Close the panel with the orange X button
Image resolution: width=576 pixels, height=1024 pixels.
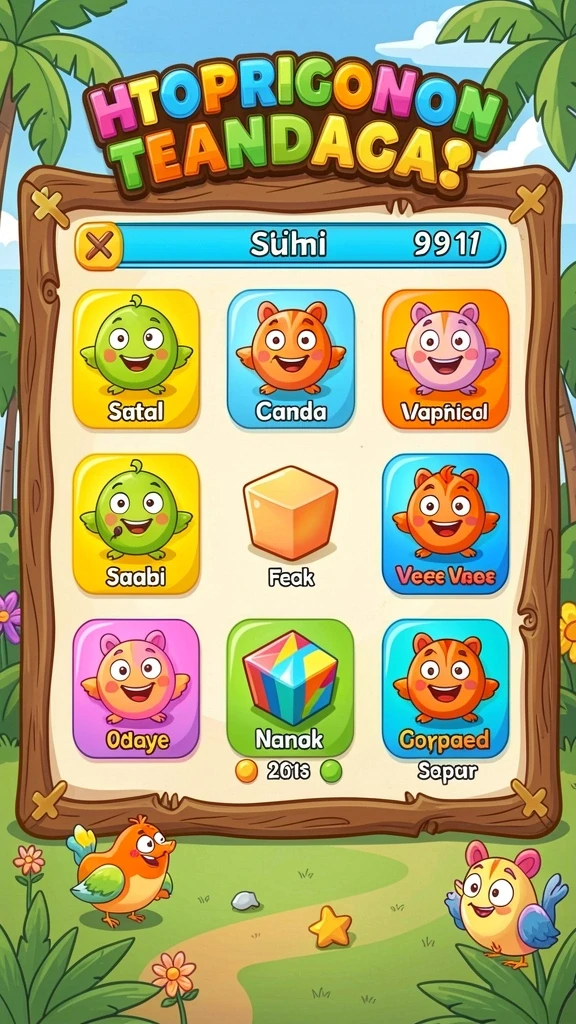point(99,246)
